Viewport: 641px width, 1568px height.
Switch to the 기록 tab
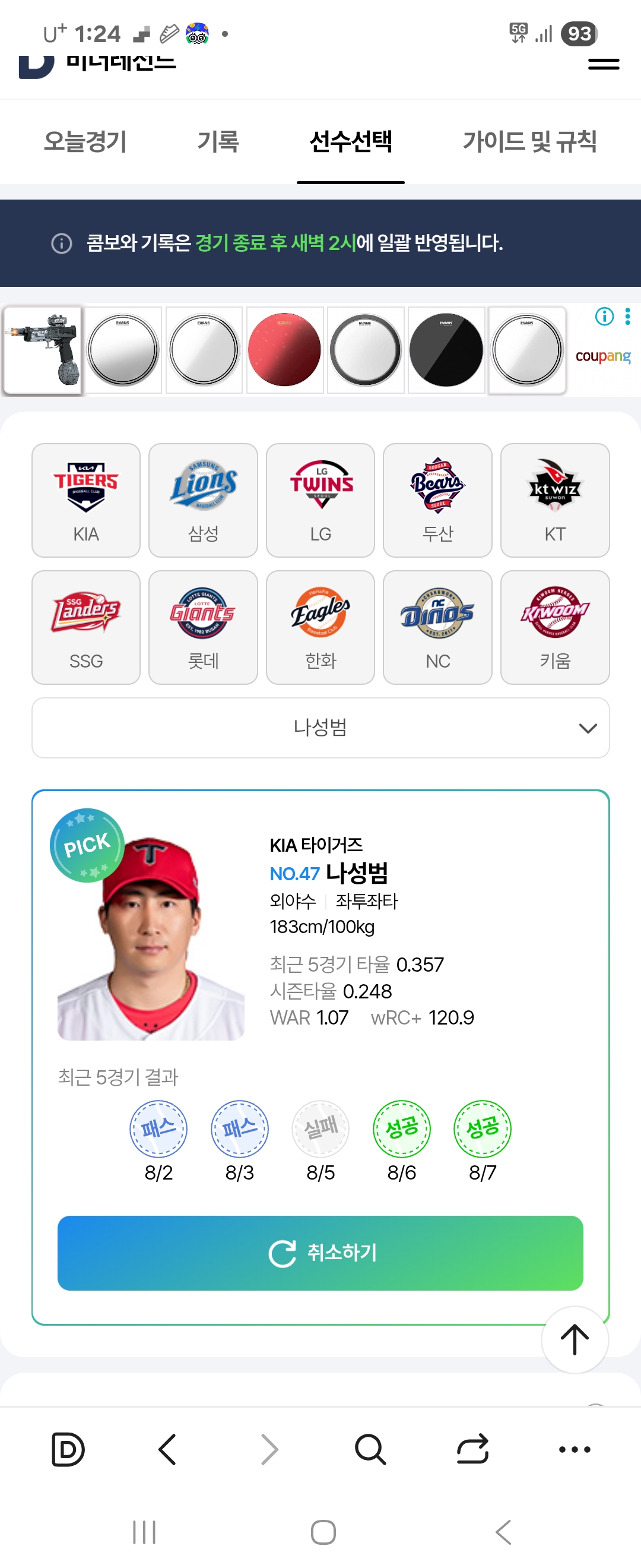pos(218,142)
